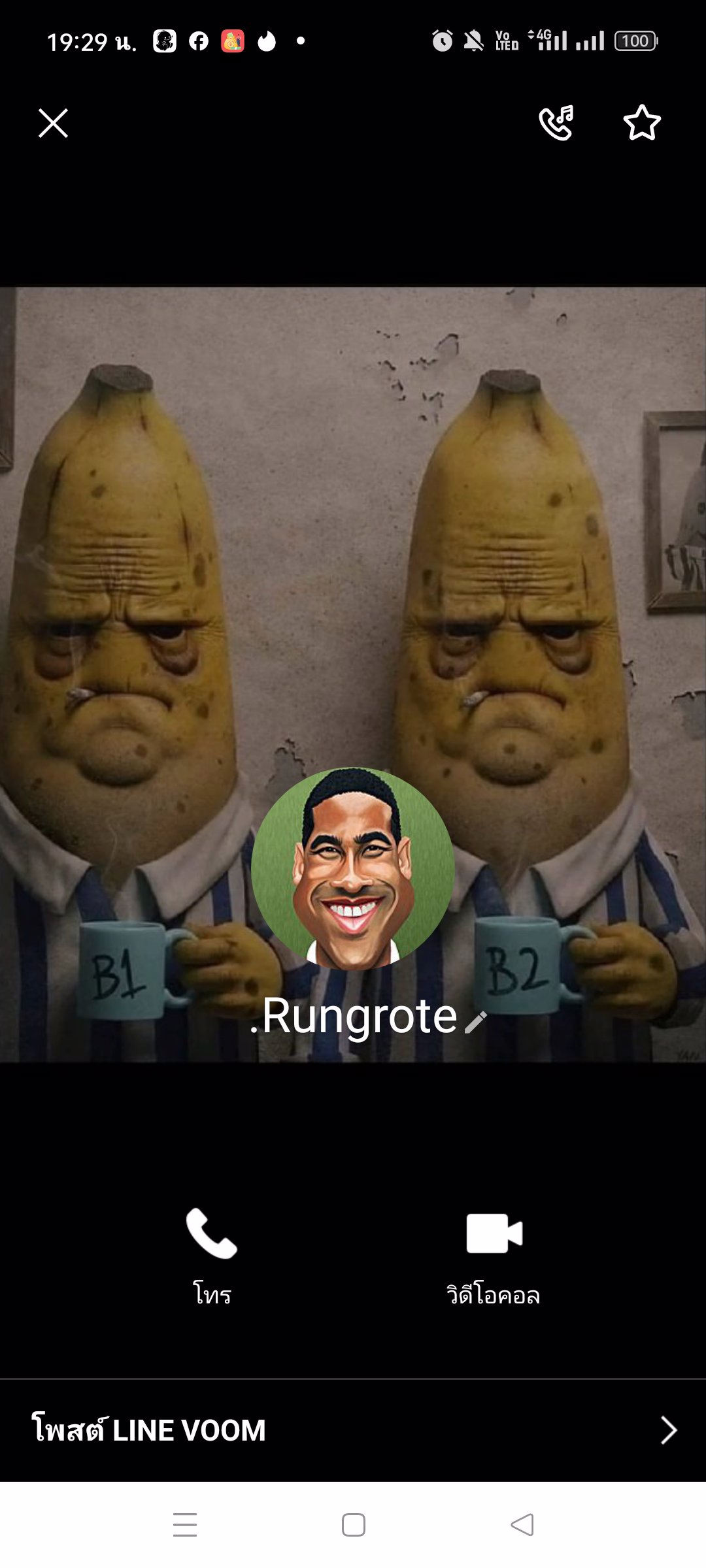Screen dimensions: 706x1568
Task: Start a voice call with โทร
Action: pos(212,1254)
